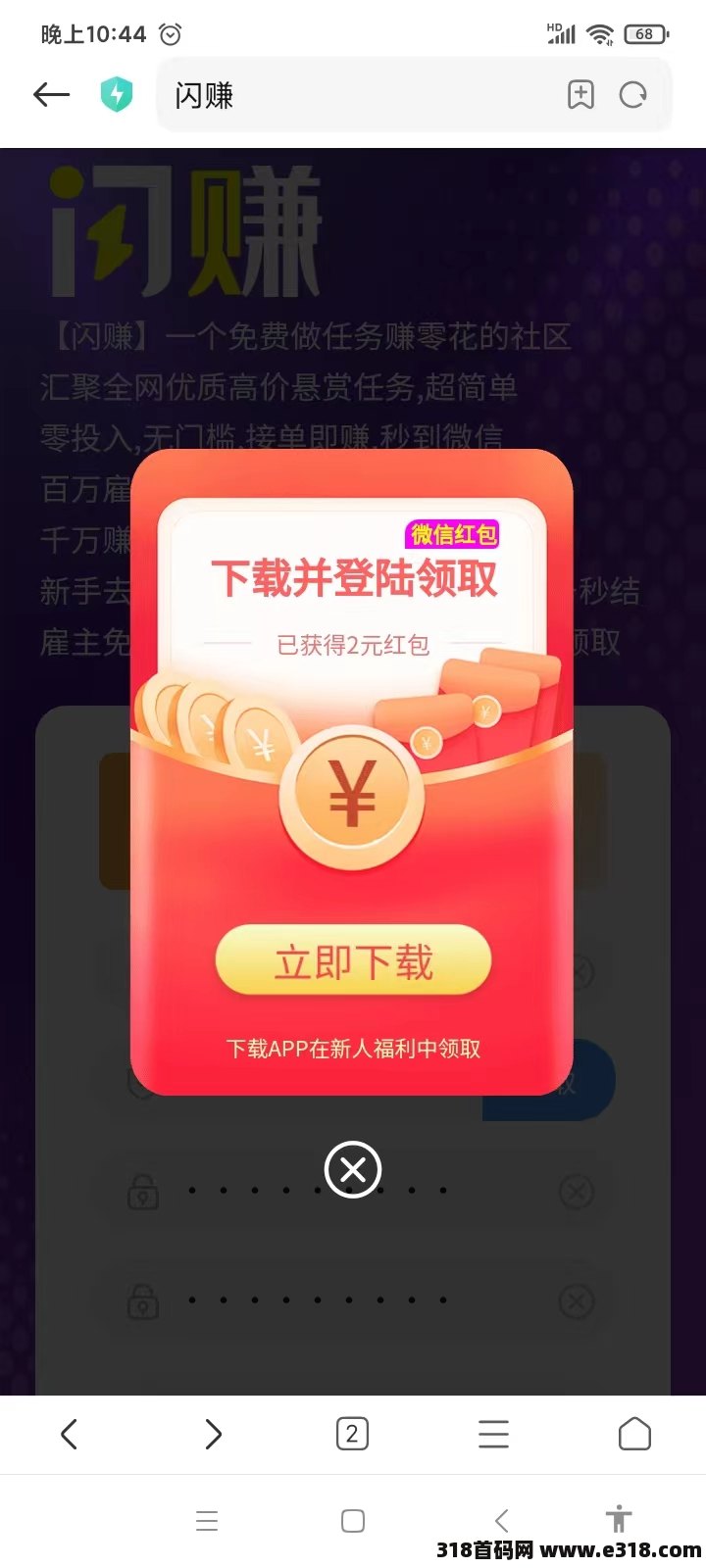
Task: Navigate forward in the browser's bottom toolbar
Action: pos(213,1434)
